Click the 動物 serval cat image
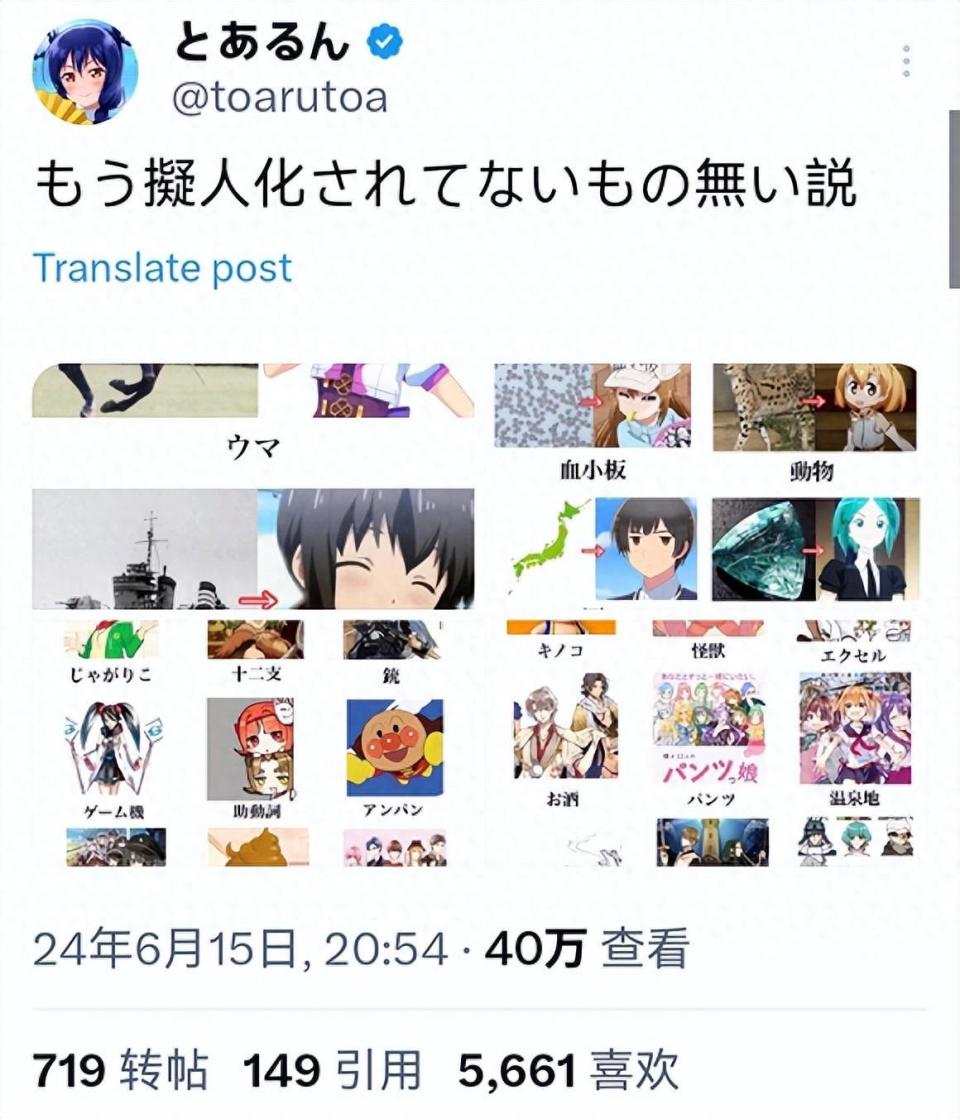 point(815,405)
